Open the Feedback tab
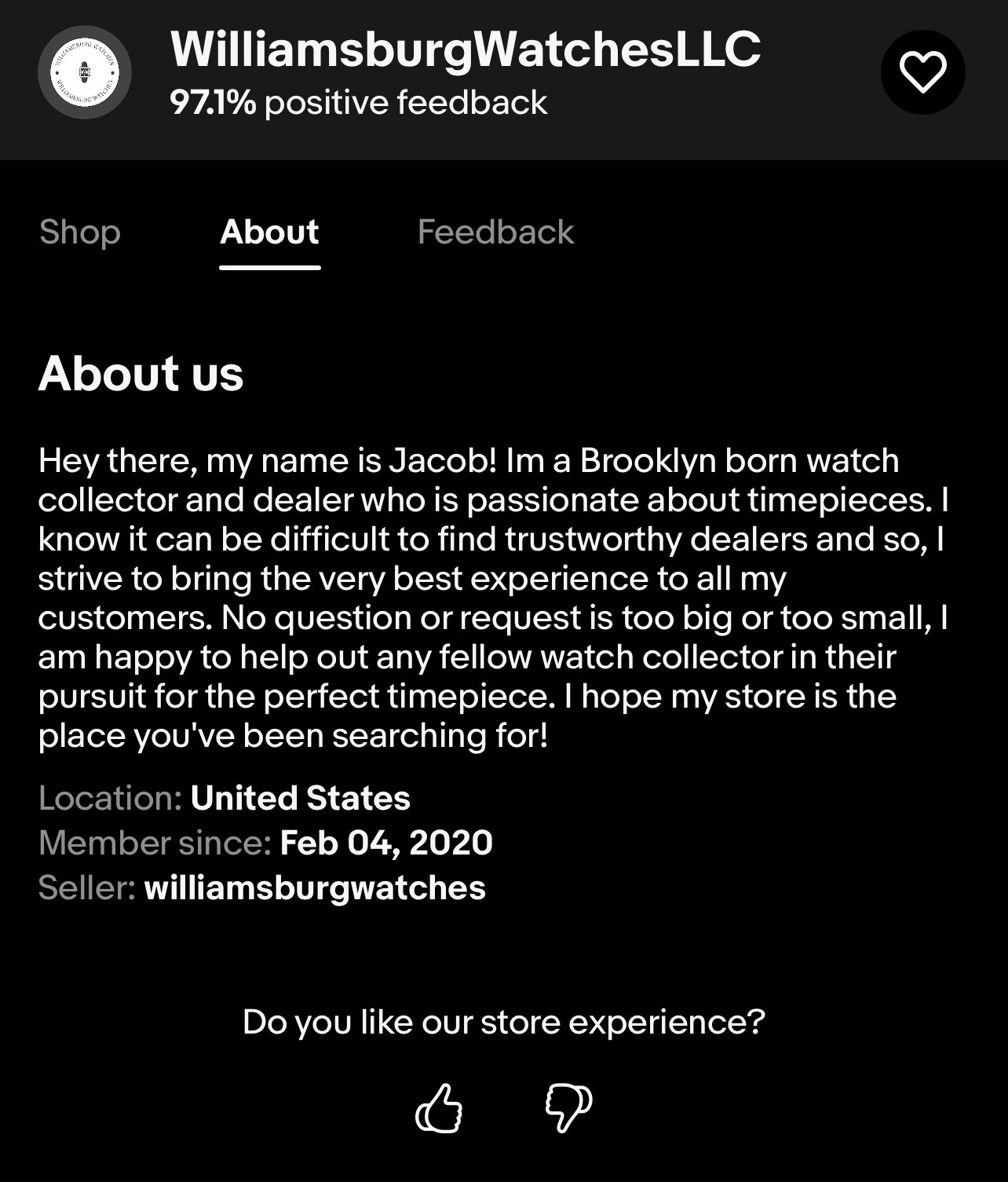The height and width of the screenshot is (1182, 1008). pos(495,232)
